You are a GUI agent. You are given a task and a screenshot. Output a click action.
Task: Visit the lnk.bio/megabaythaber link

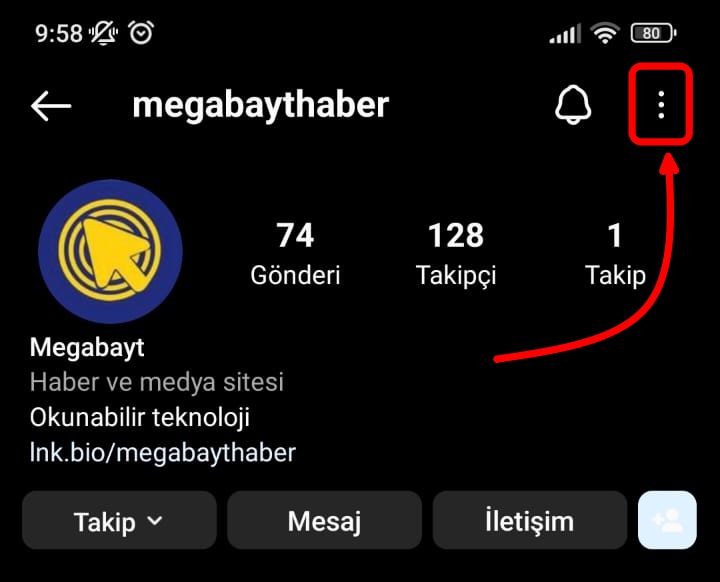(x=163, y=452)
